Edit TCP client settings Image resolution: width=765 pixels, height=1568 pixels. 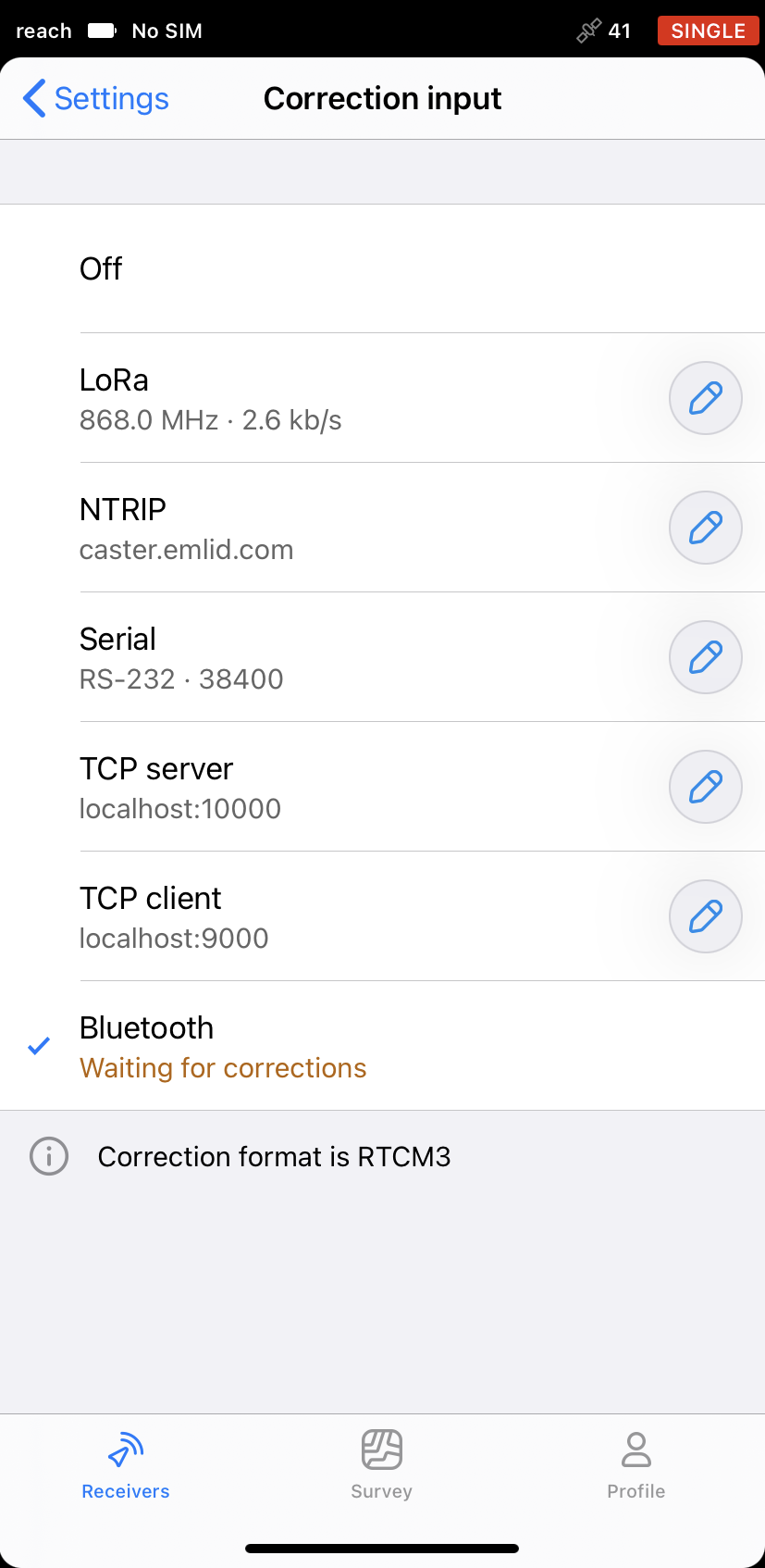point(706,916)
